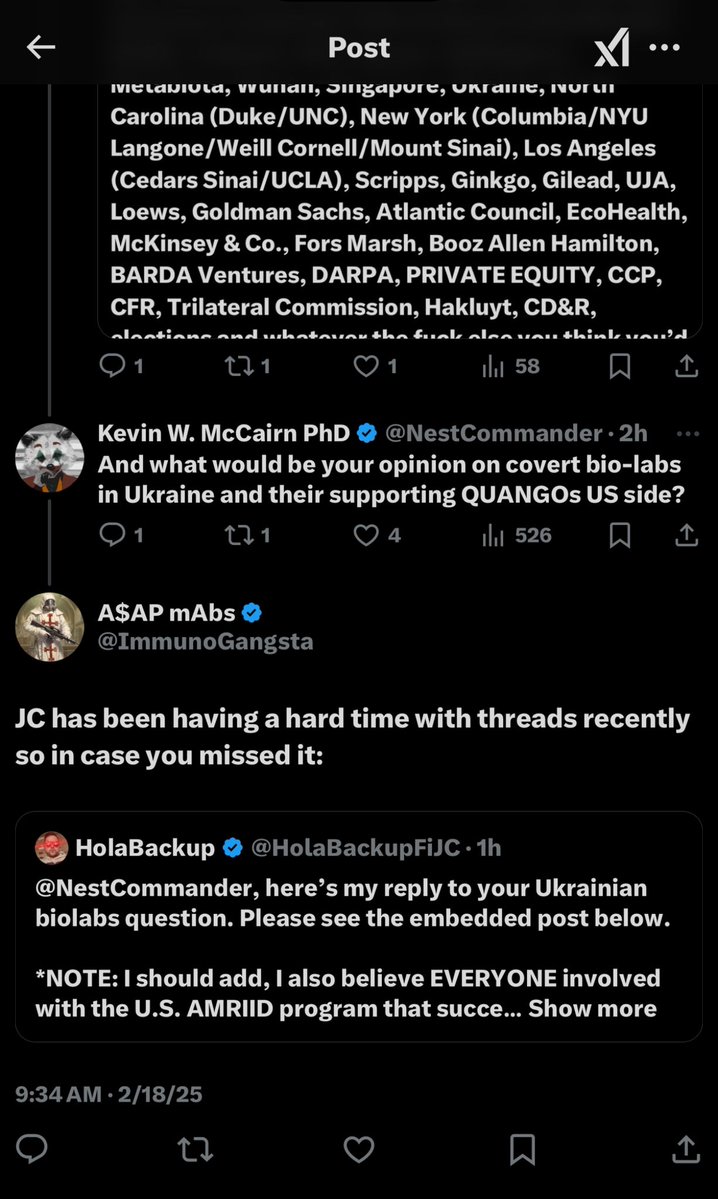
Task: Open the Grok xAI icon in header
Action: pyautogui.click(x=611, y=48)
